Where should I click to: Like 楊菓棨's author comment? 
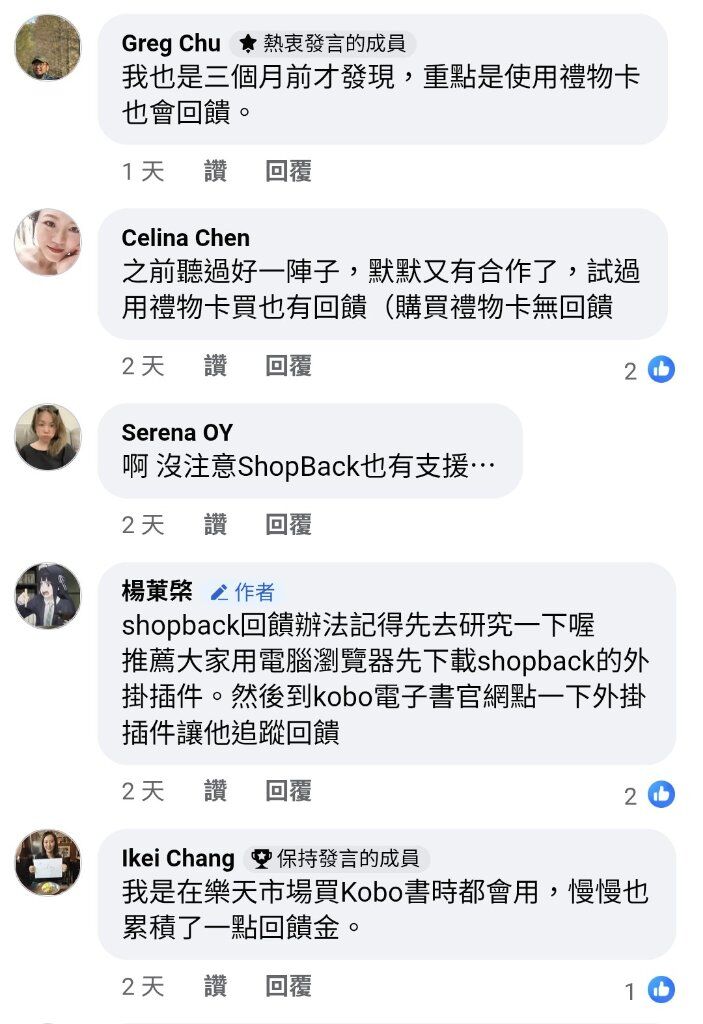215,791
